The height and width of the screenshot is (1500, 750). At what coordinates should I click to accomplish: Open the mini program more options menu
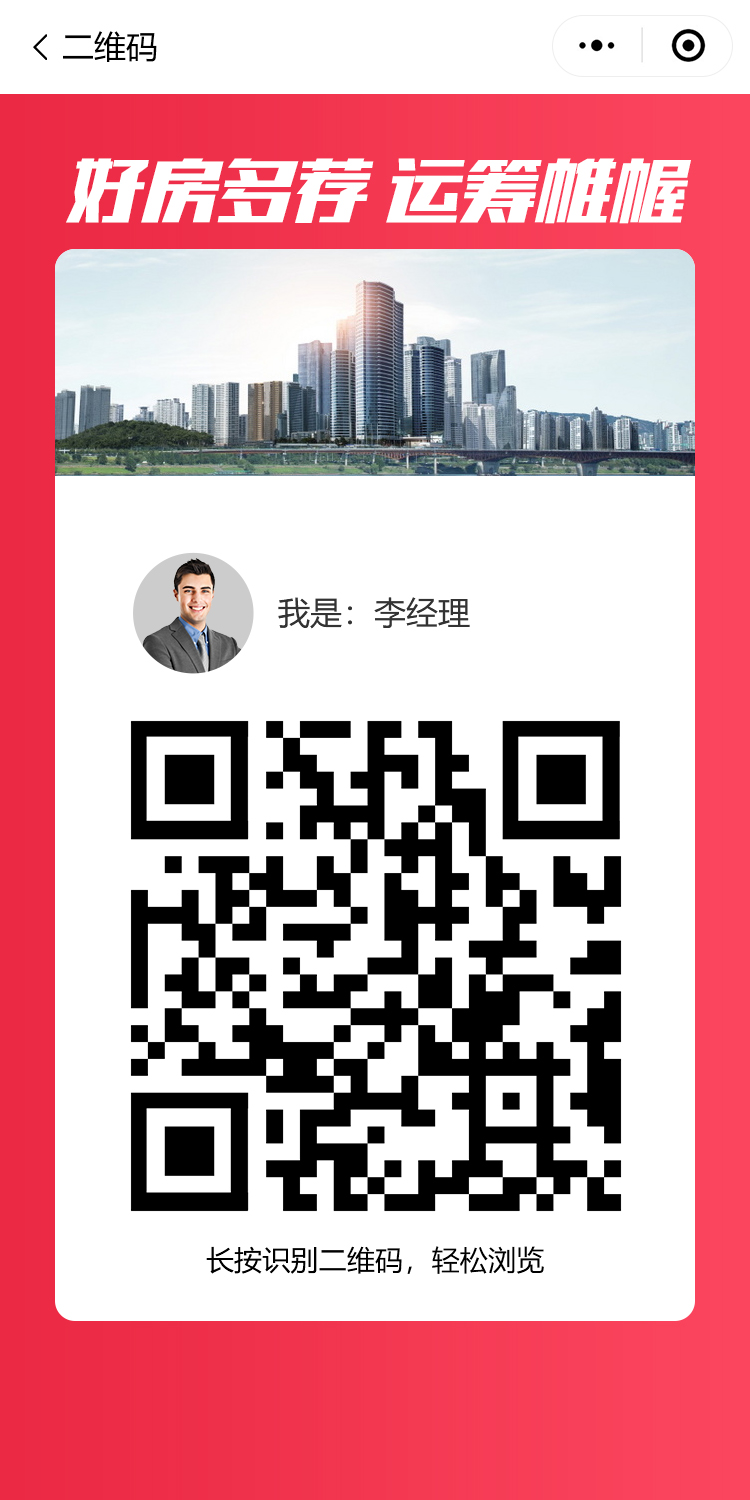[597, 46]
